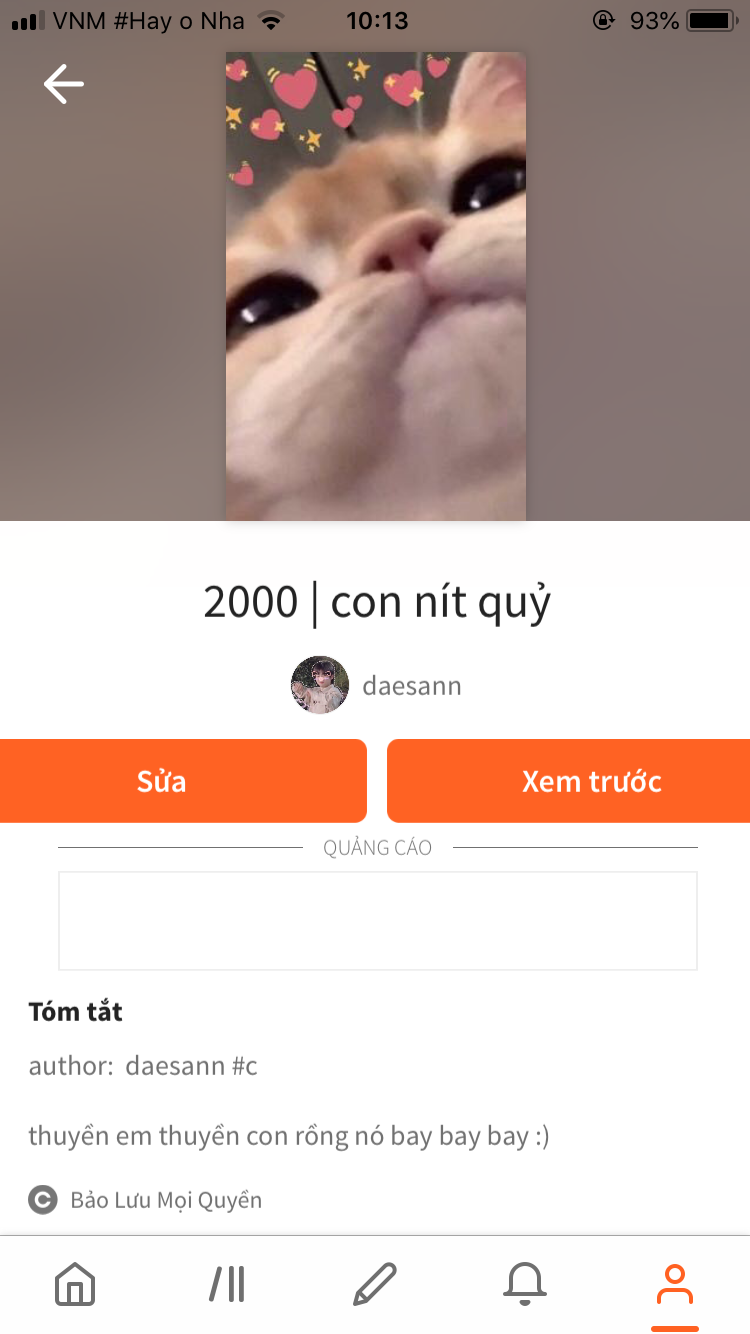Open the Library tab
The width and height of the screenshot is (750, 1334).
(227, 1283)
